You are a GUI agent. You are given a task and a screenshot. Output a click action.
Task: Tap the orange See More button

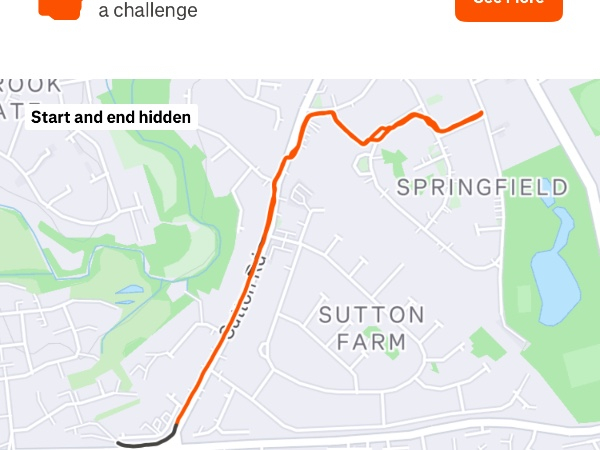[508, 6]
